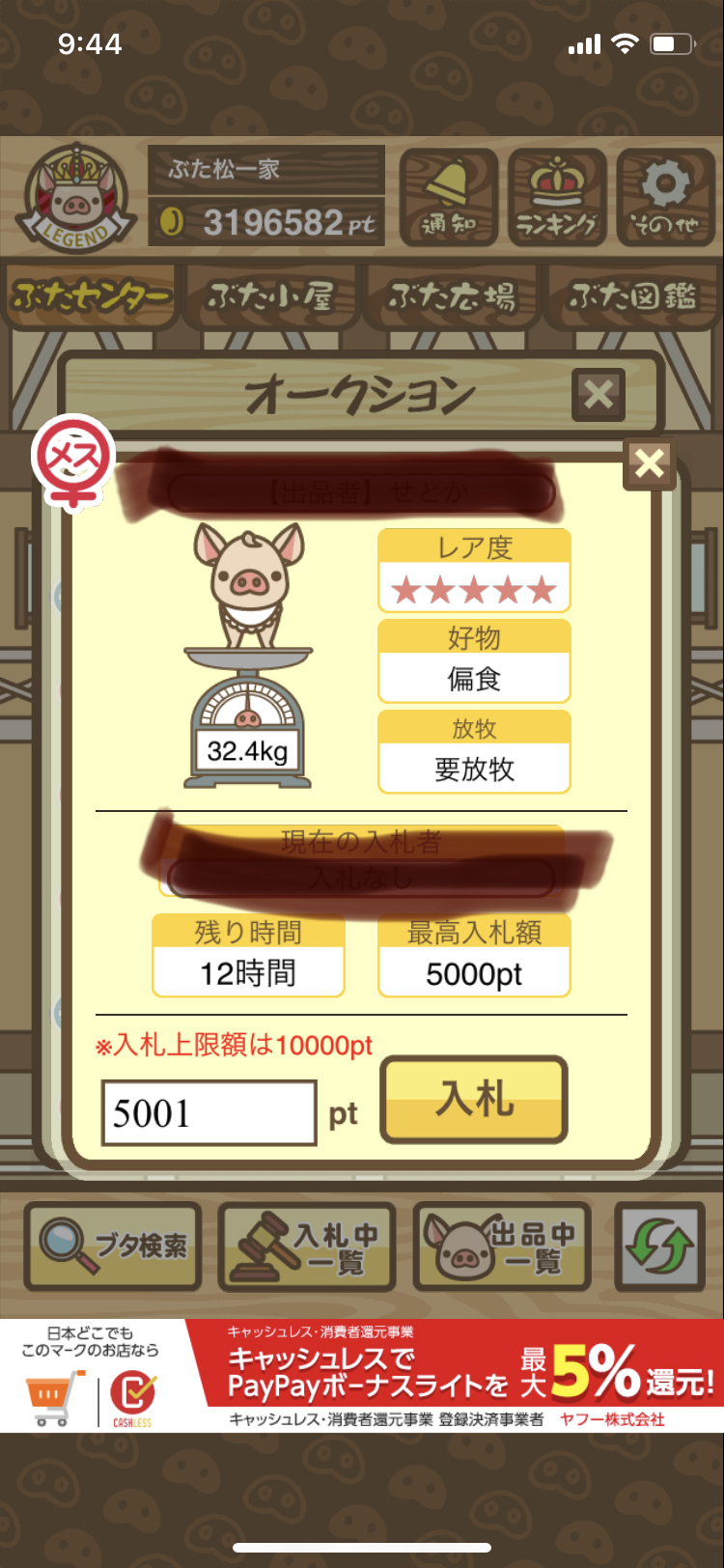The width and height of the screenshot is (724, 1568).
Task: Open the 通知 notifications bell
Action: (x=449, y=198)
